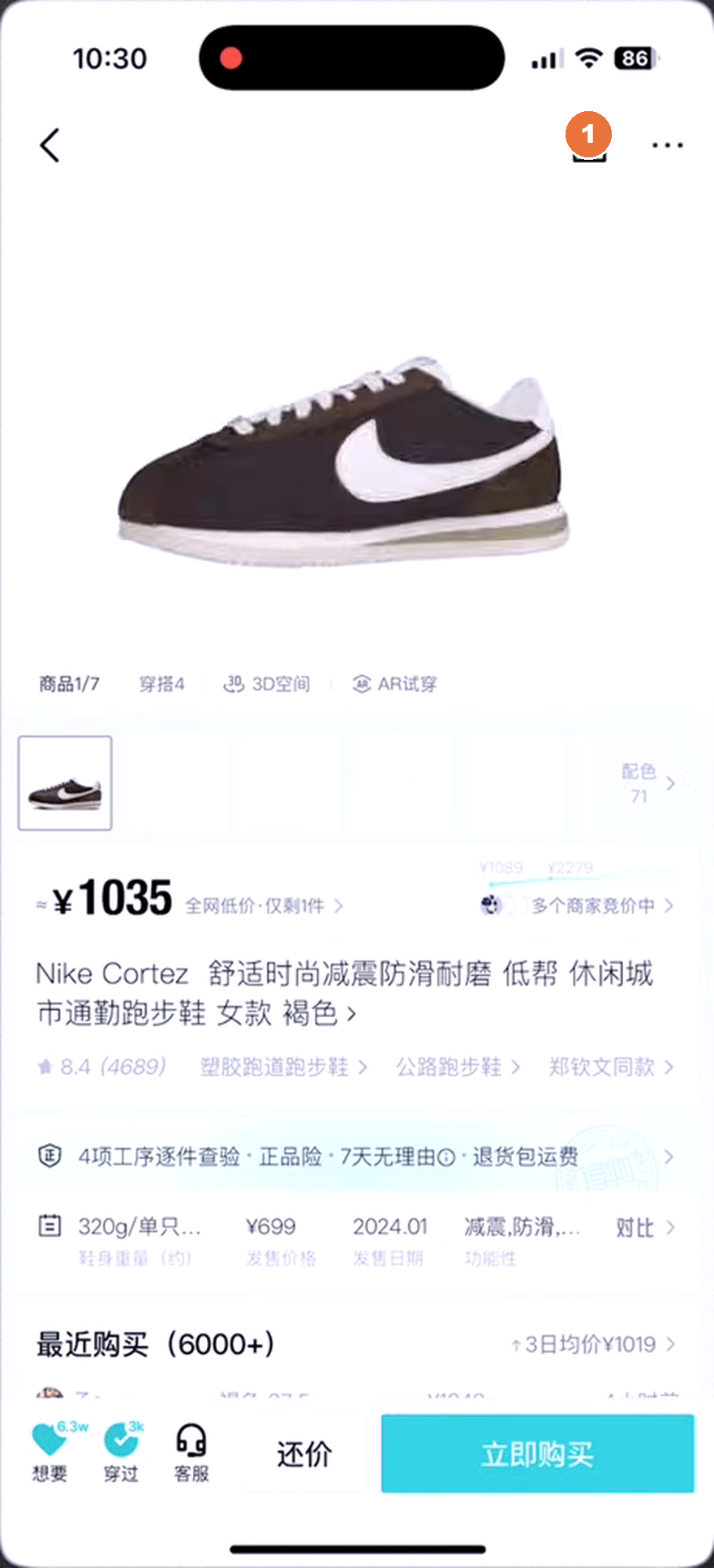
Task: Open the 郑钦文同款 tag
Action: (611, 1067)
